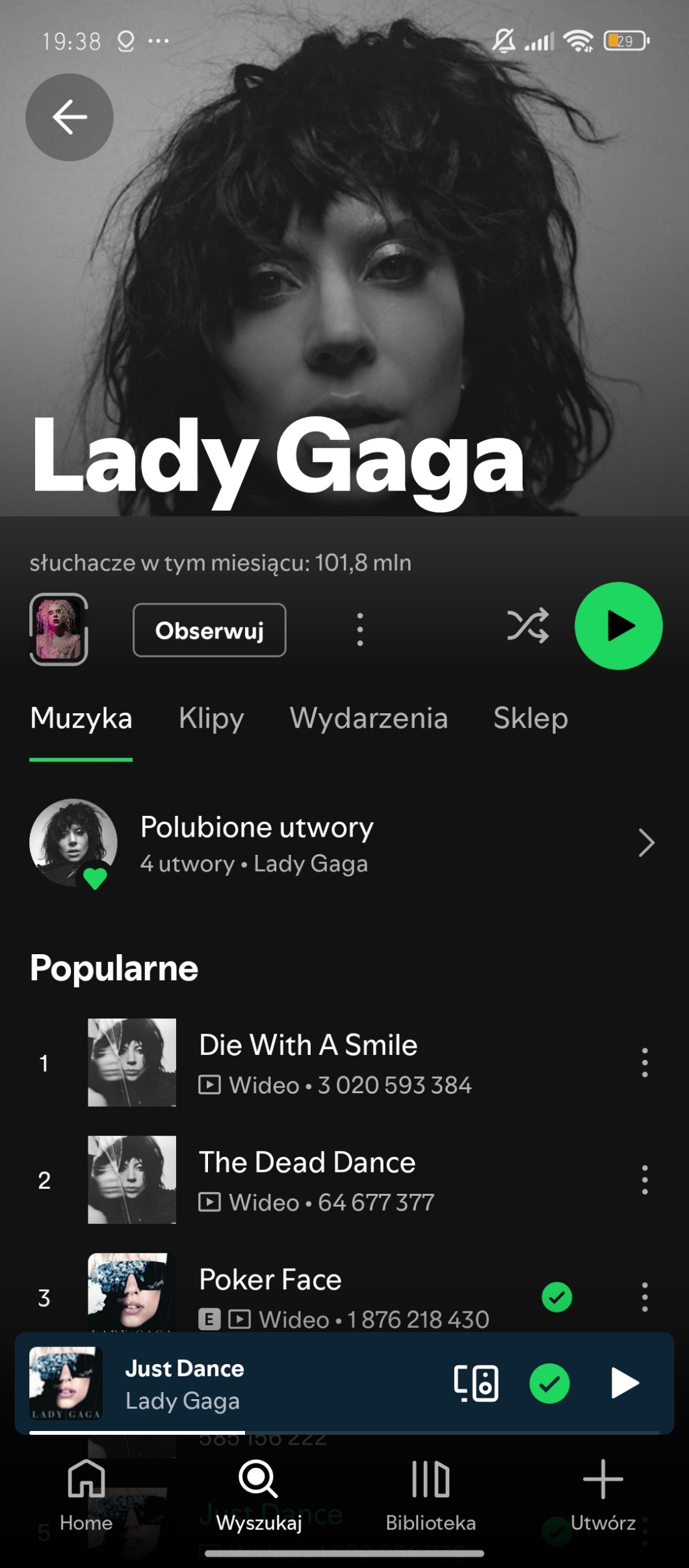The height and width of the screenshot is (1568, 689).
Task: Open more options for The Dead Dance
Action: point(644,1180)
